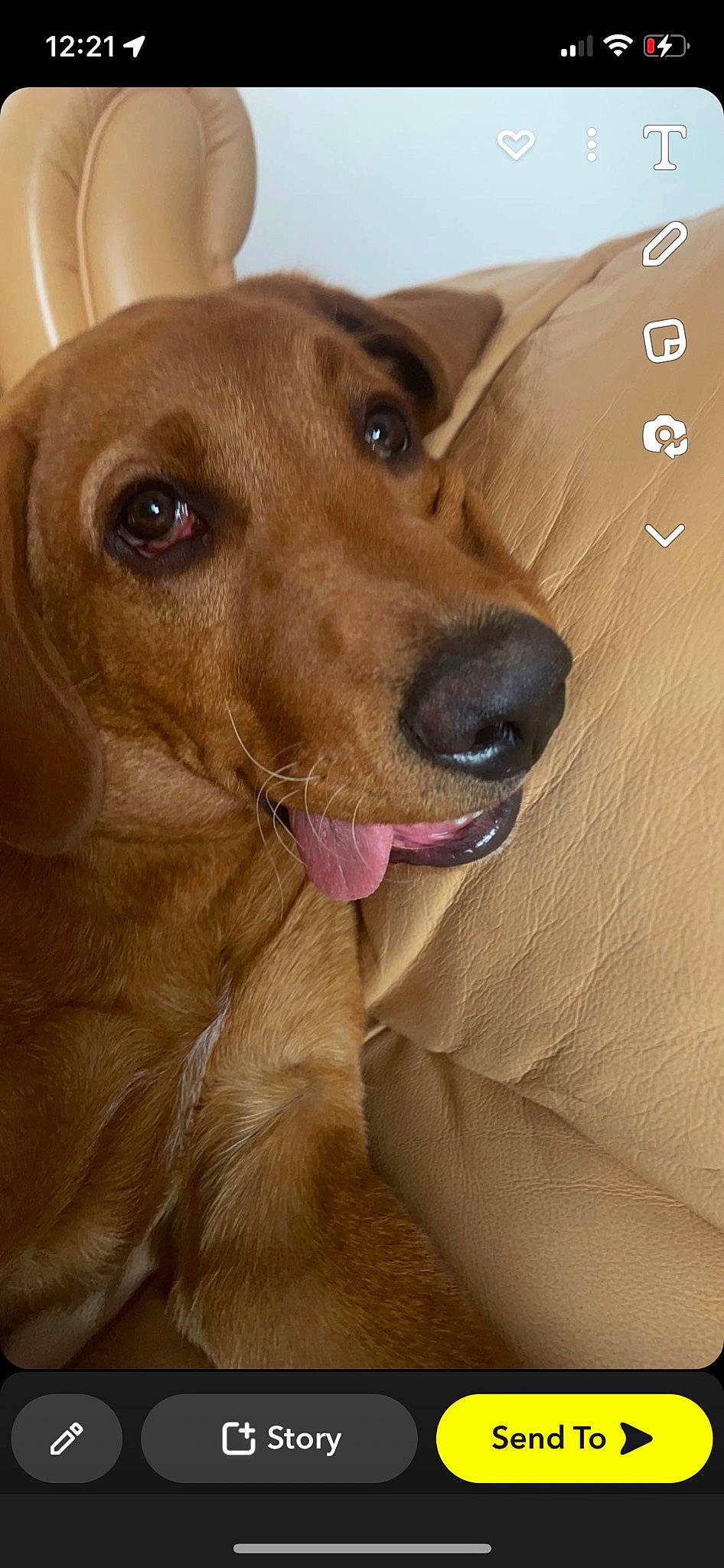Open the camera lens swap tool

[664, 437]
